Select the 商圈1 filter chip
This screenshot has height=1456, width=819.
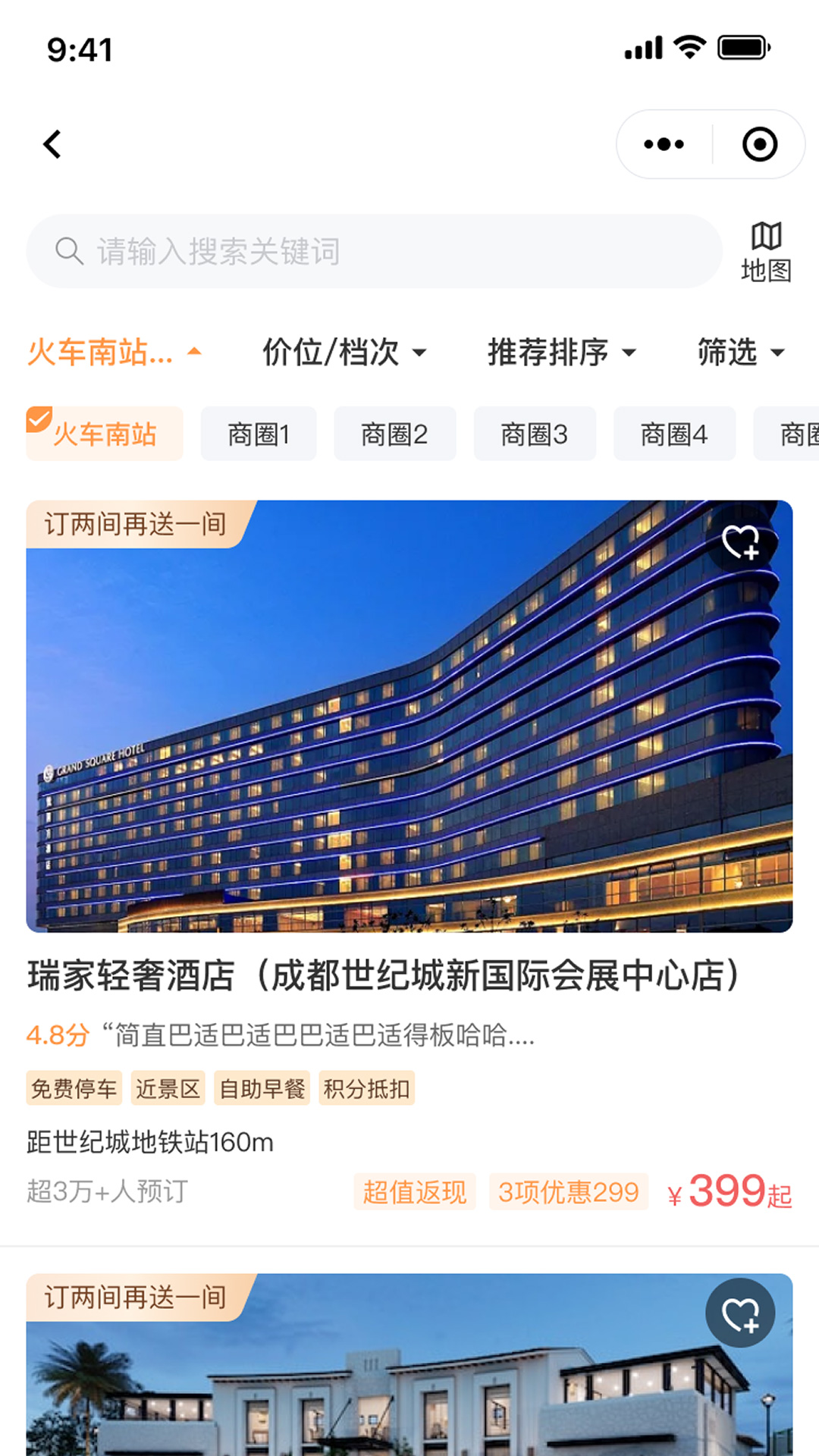[x=258, y=434]
